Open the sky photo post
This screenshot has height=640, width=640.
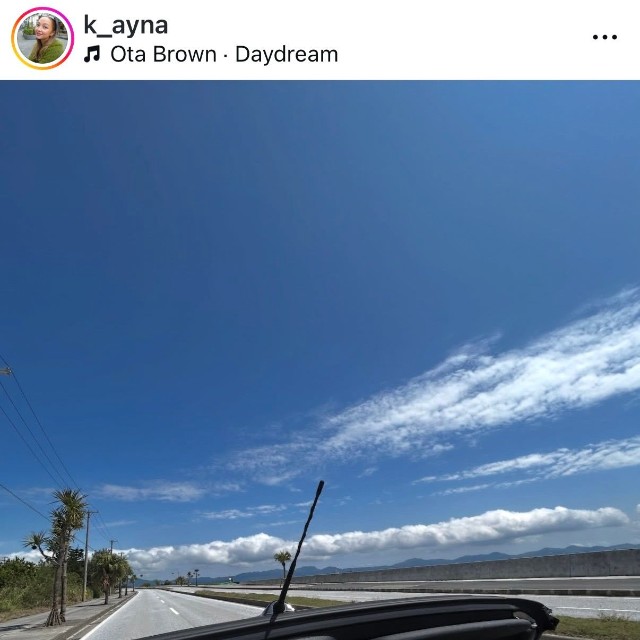click(320, 360)
